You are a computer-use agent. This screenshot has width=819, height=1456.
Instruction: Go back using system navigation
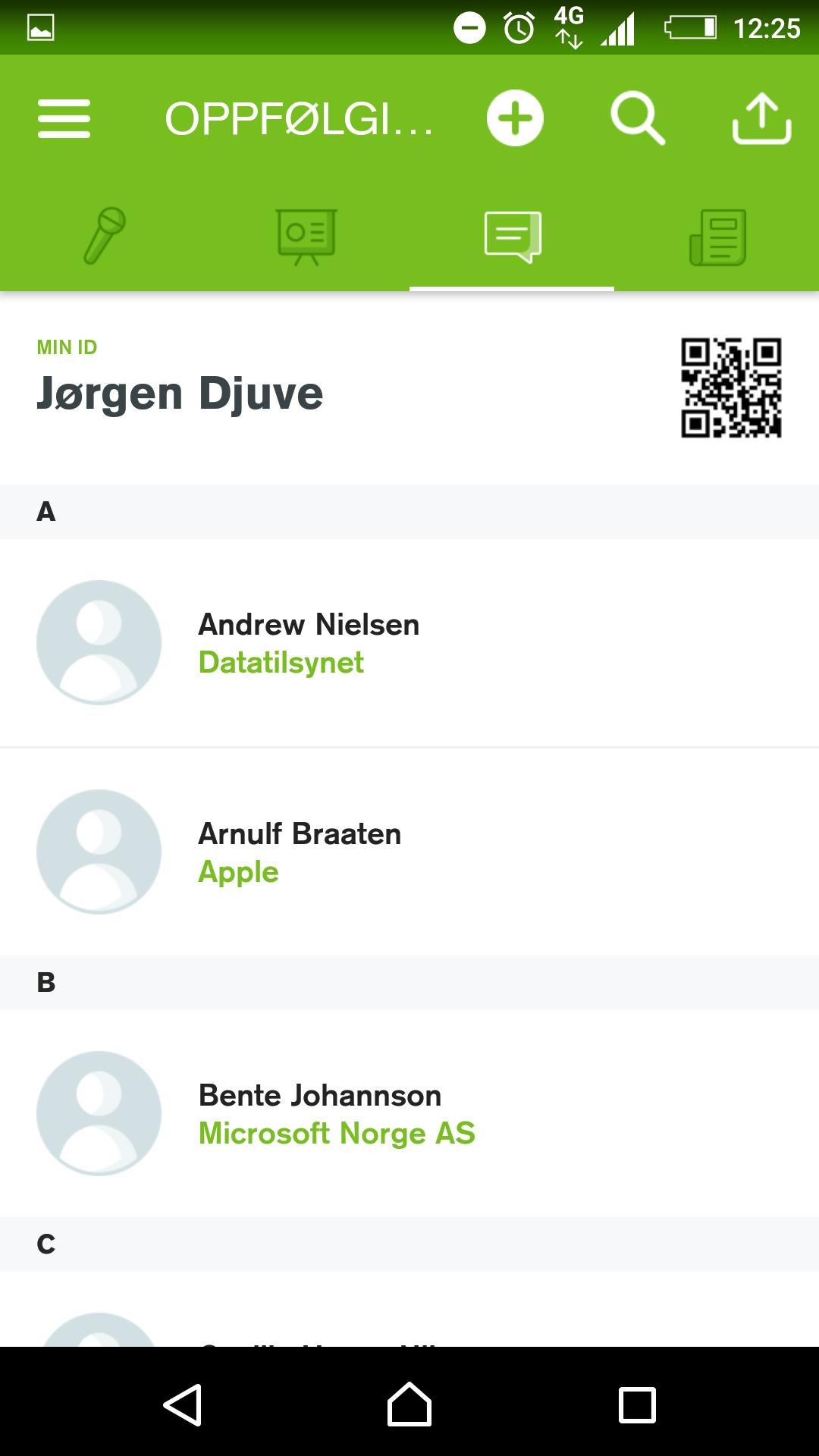coord(182,1404)
